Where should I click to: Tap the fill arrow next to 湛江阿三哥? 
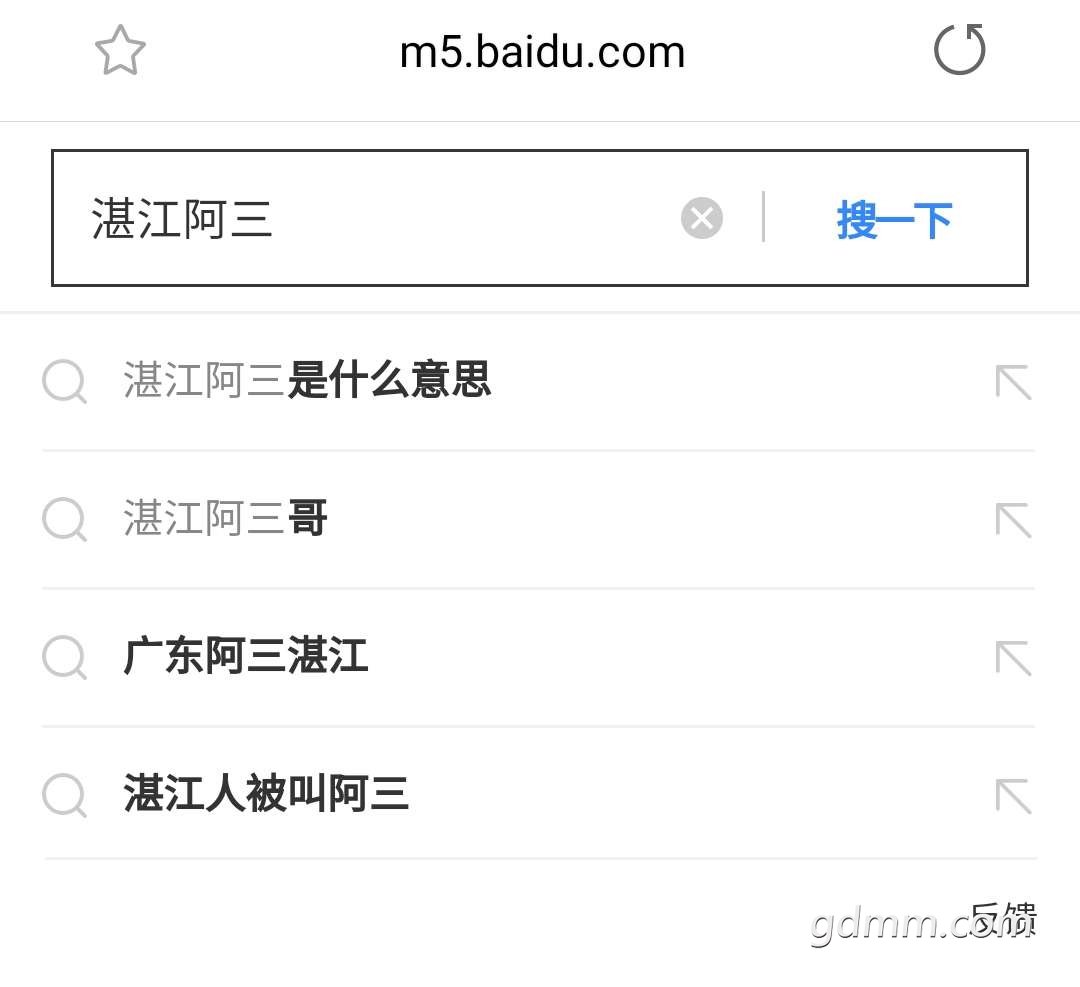point(1013,520)
